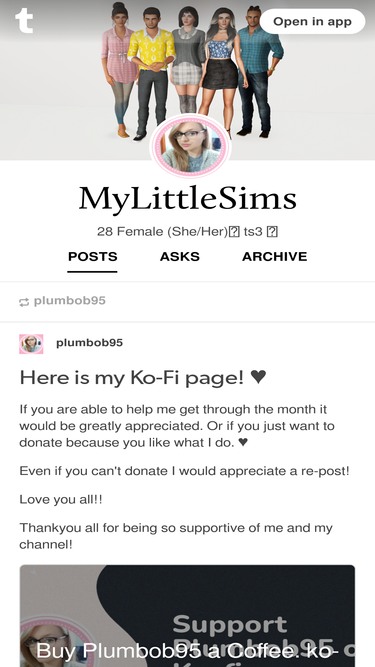This screenshot has height=667, width=375.
Task: View plumbob95's small post avatar
Action: (x=31, y=344)
